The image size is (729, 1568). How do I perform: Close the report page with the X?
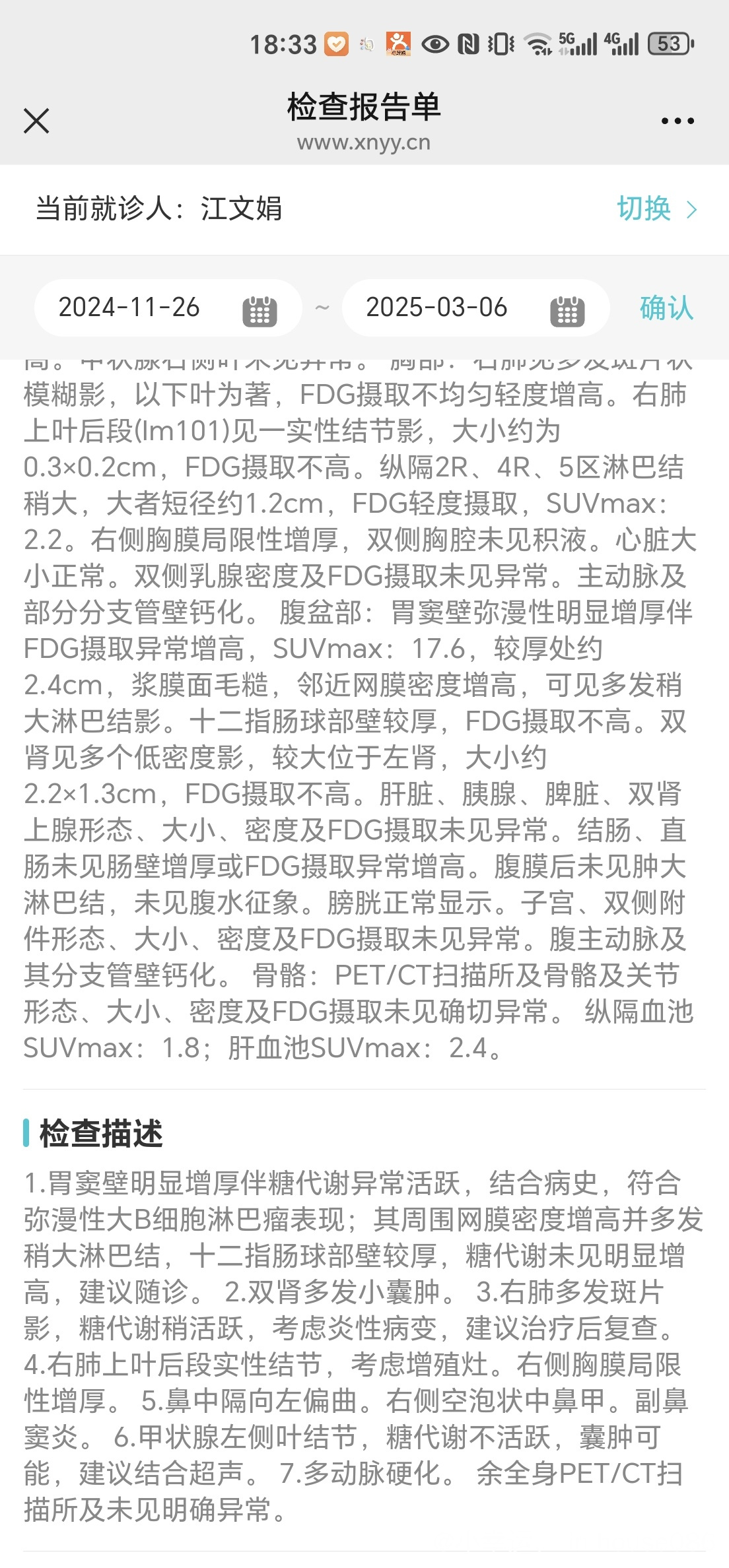tap(36, 121)
